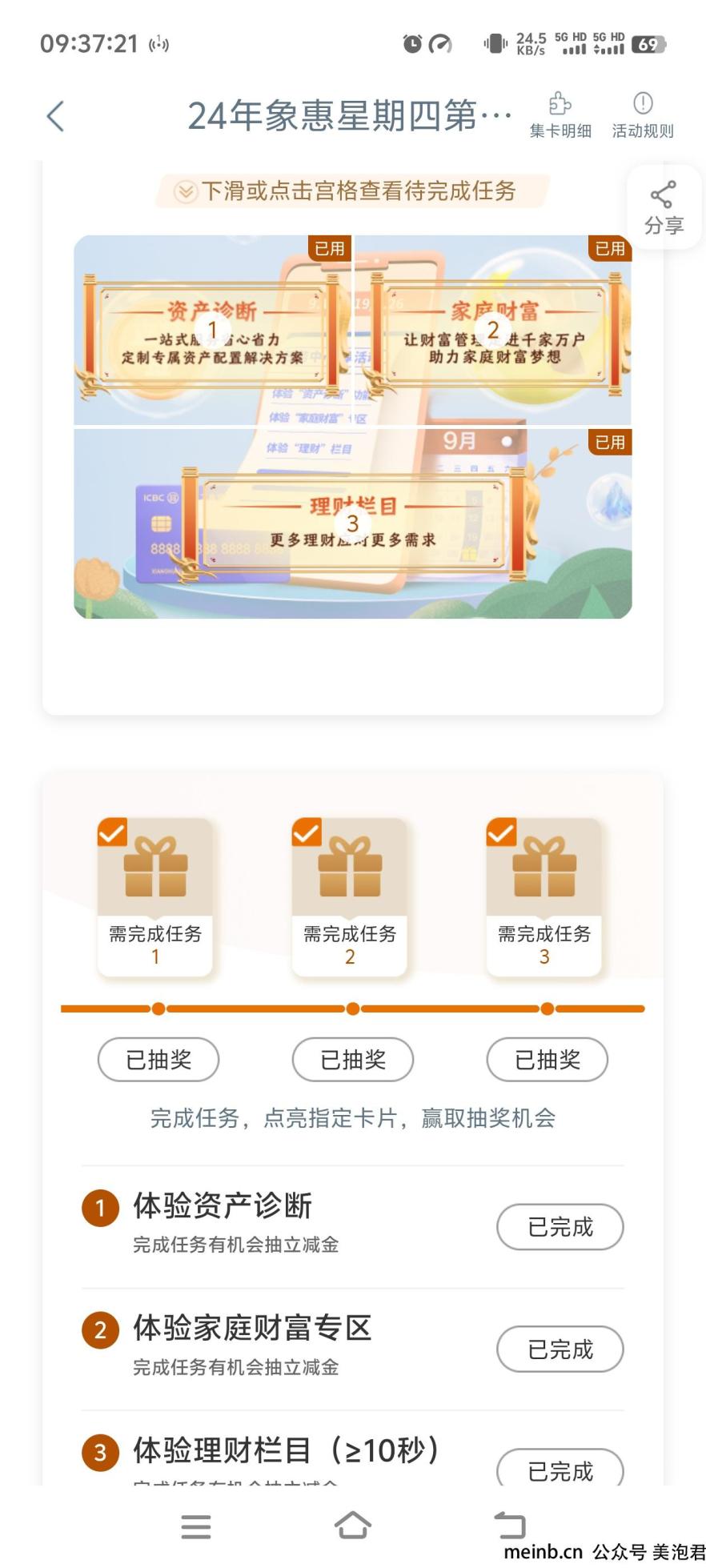Image resolution: width=706 pixels, height=1568 pixels.
Task: View 活动规则 activity rules
Action: tap(643, 115)
